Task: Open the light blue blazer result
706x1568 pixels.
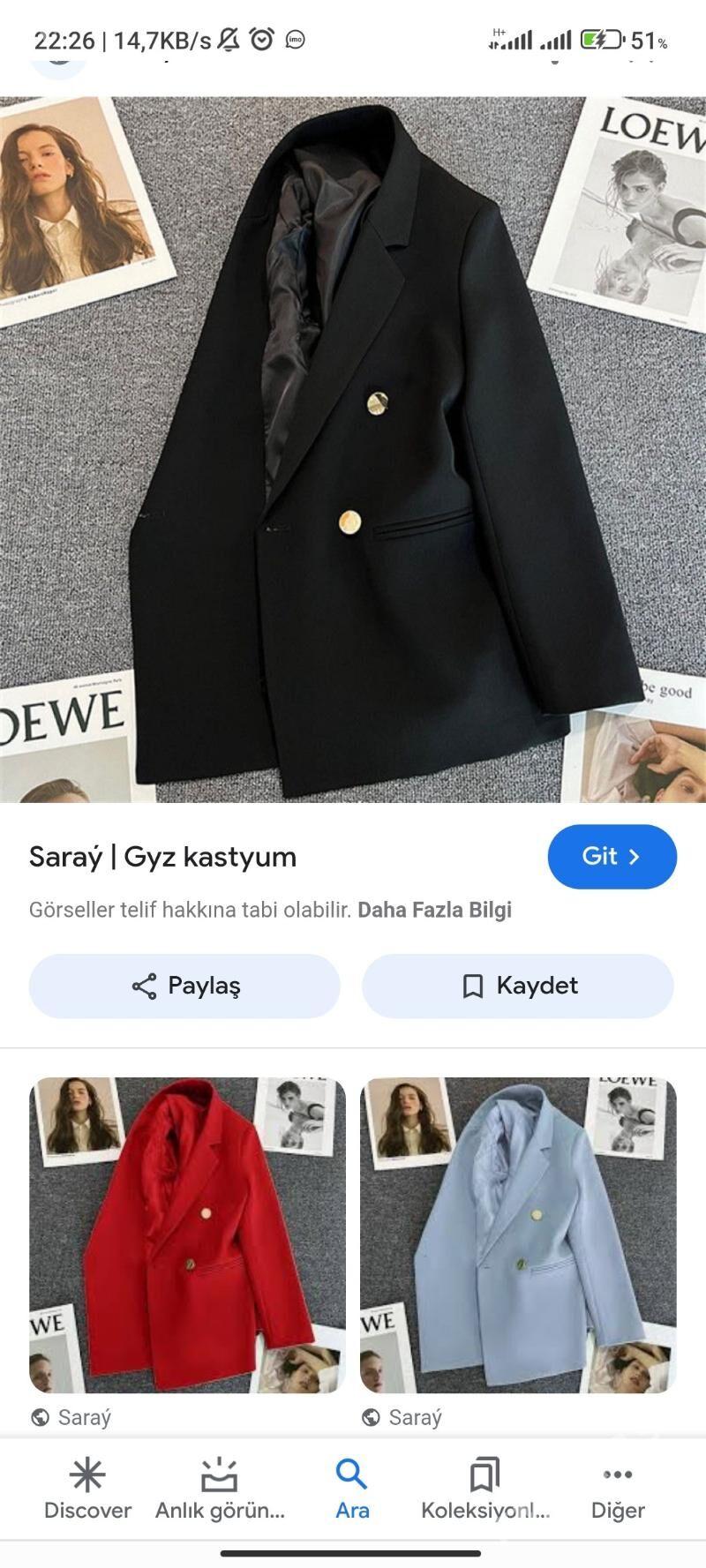Action: 518,1235
